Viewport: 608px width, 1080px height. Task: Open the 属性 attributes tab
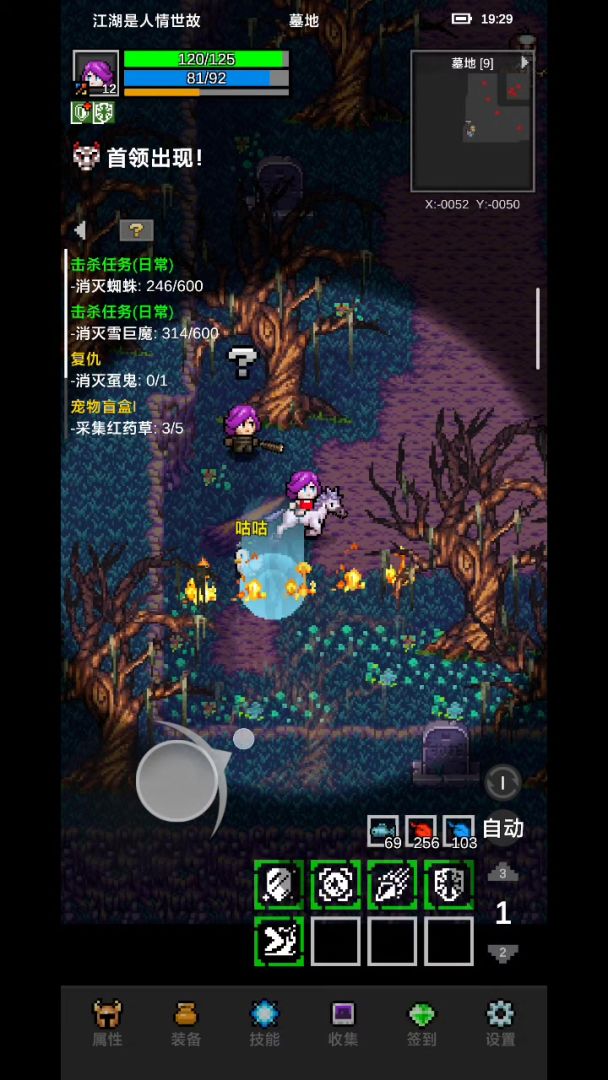(107, 1023)
